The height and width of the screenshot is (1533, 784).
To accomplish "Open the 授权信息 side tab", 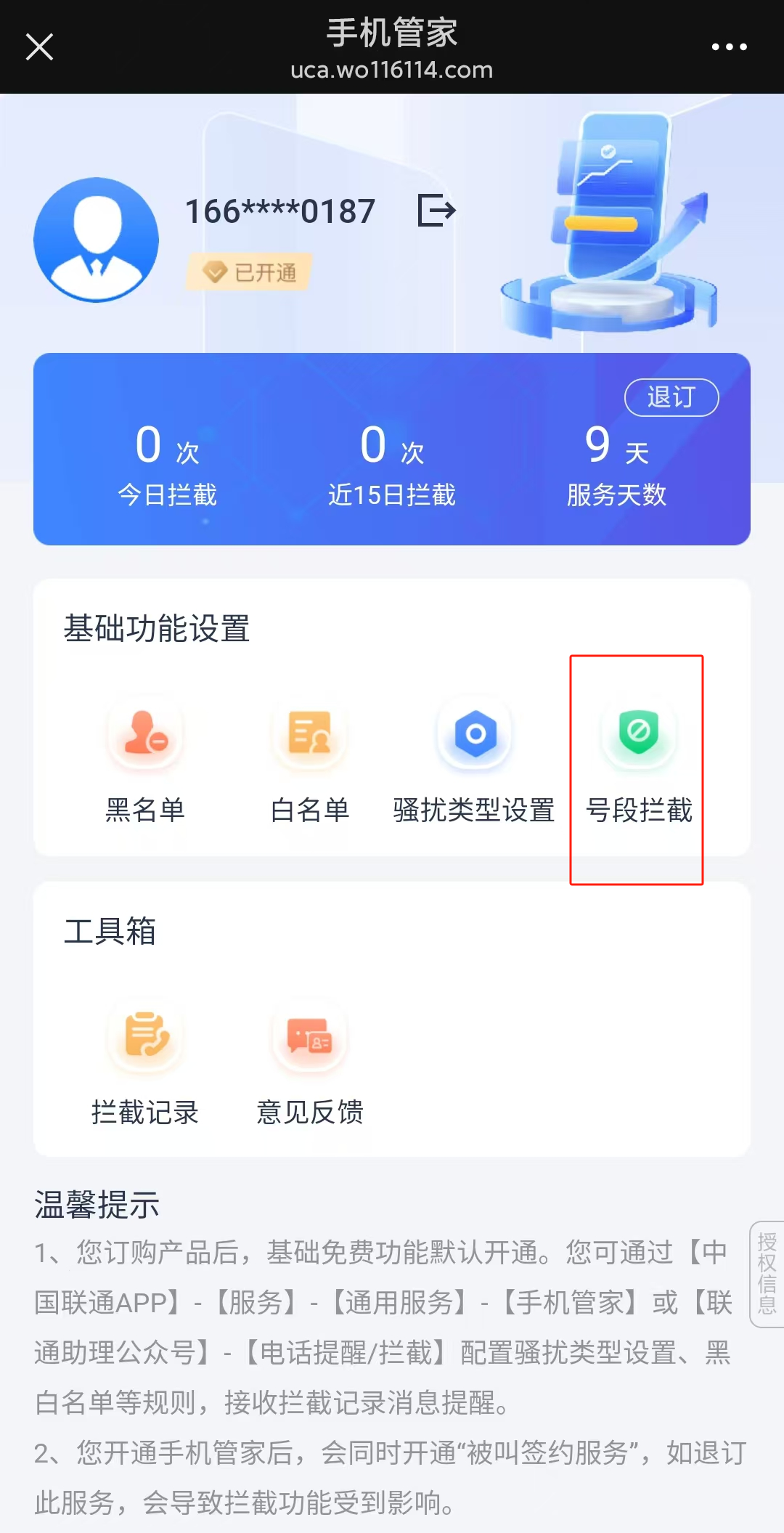I will pos(767,1274).
